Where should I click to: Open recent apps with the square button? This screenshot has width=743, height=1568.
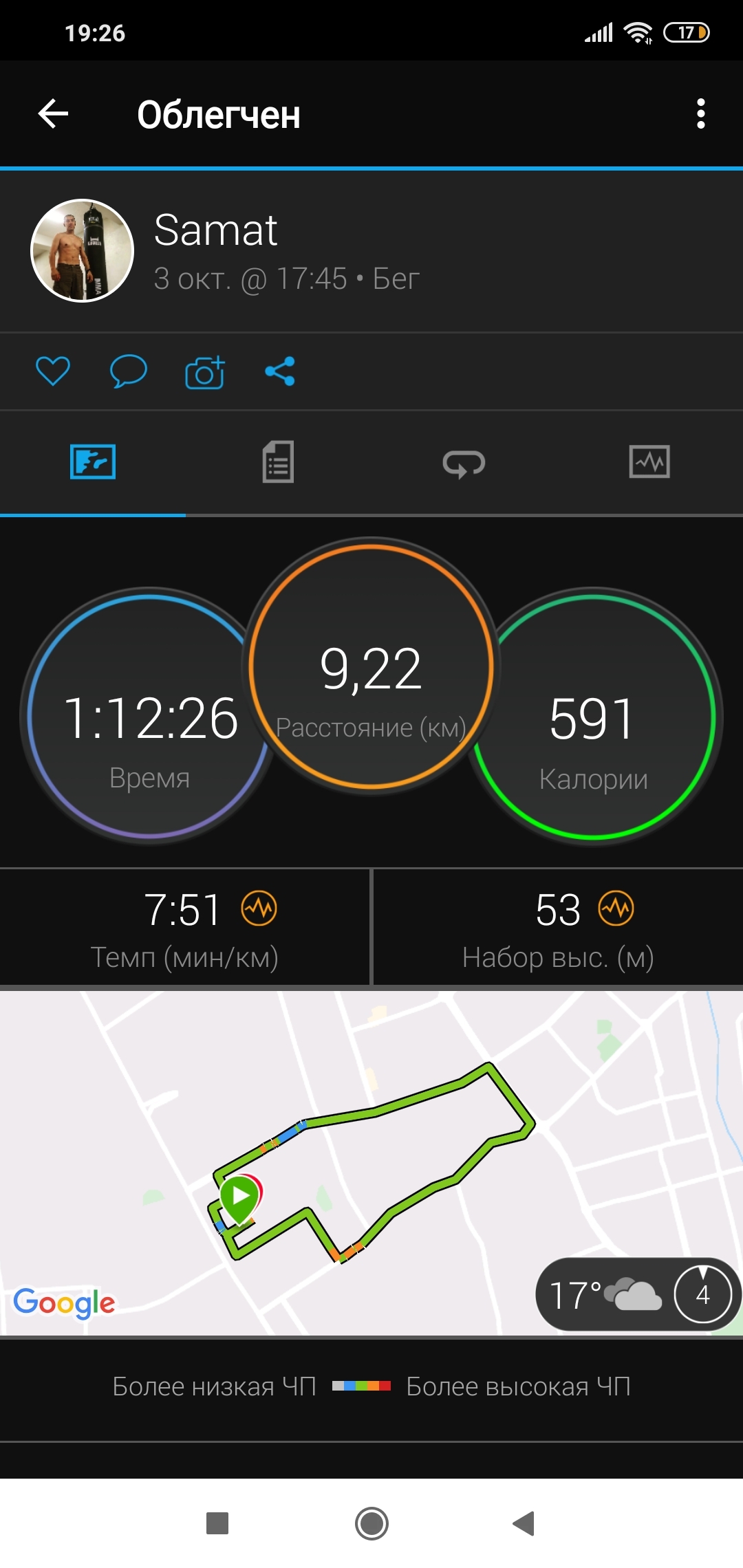pos(217,1523)
